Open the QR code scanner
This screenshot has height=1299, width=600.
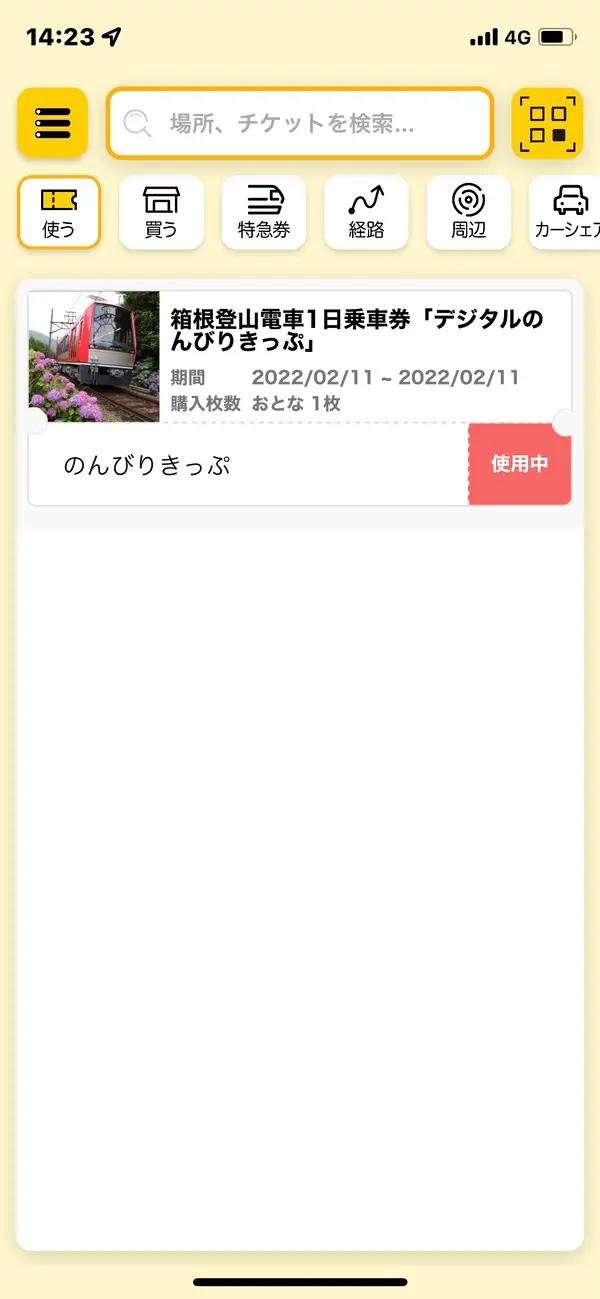coord(547,123)
